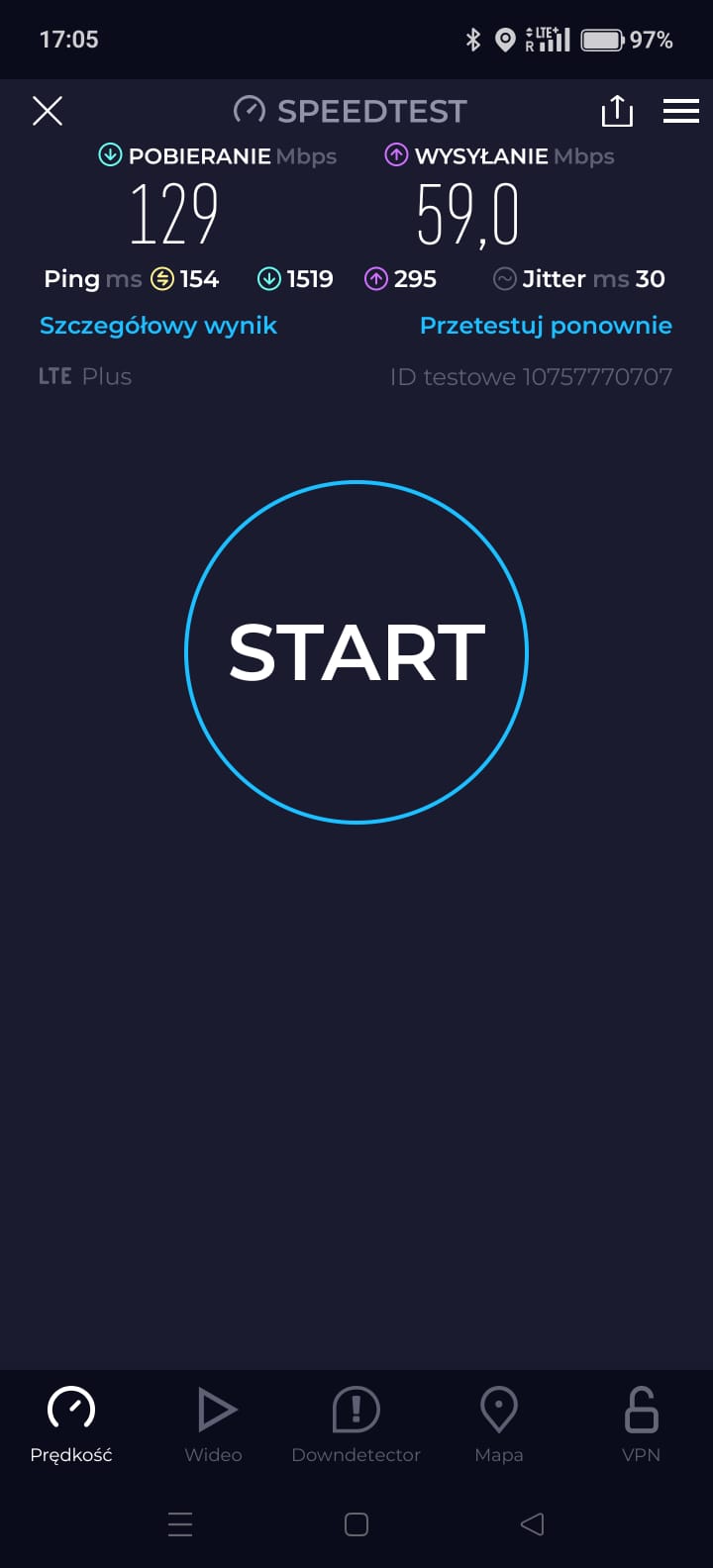
Task: Share the speed test result
Action: coord(617,111)
